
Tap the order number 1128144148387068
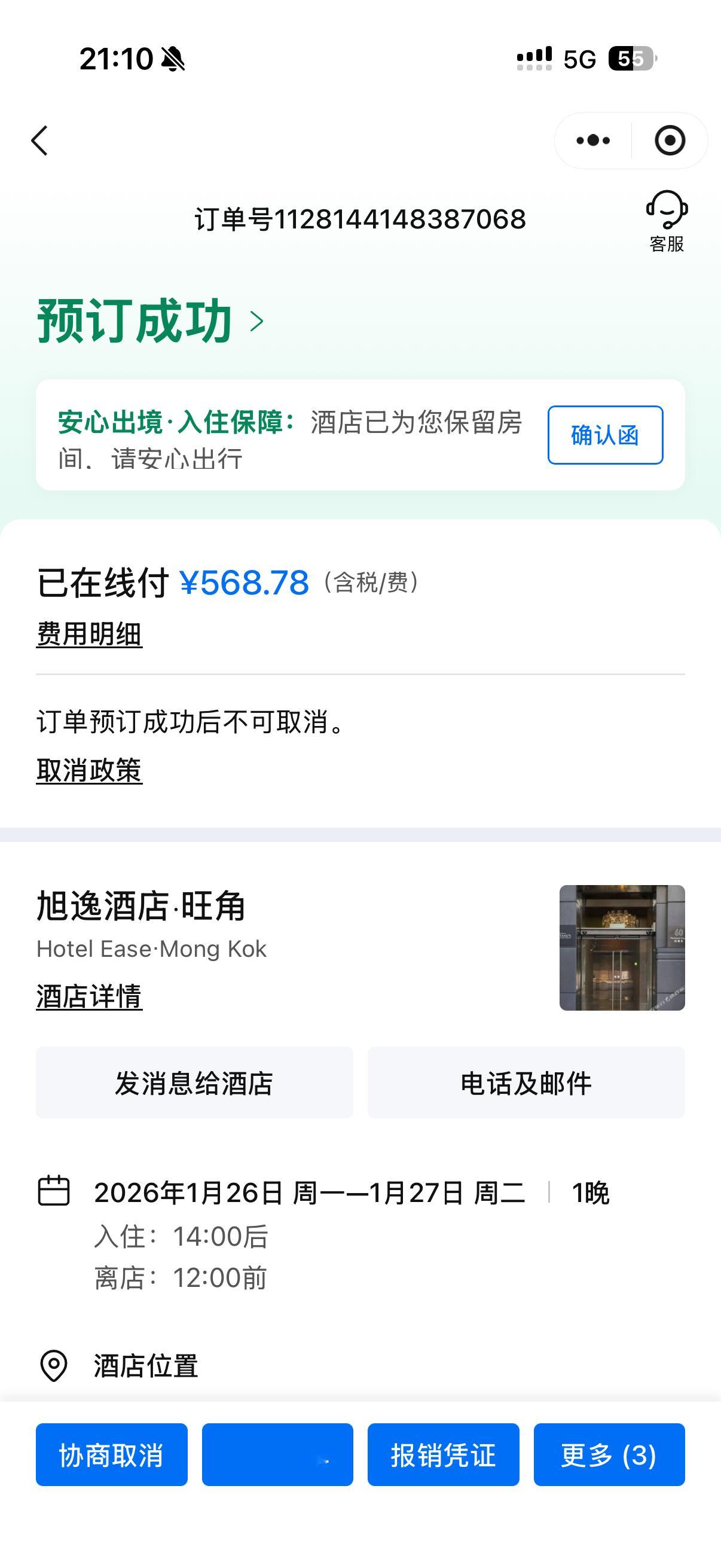click(360, 219)
